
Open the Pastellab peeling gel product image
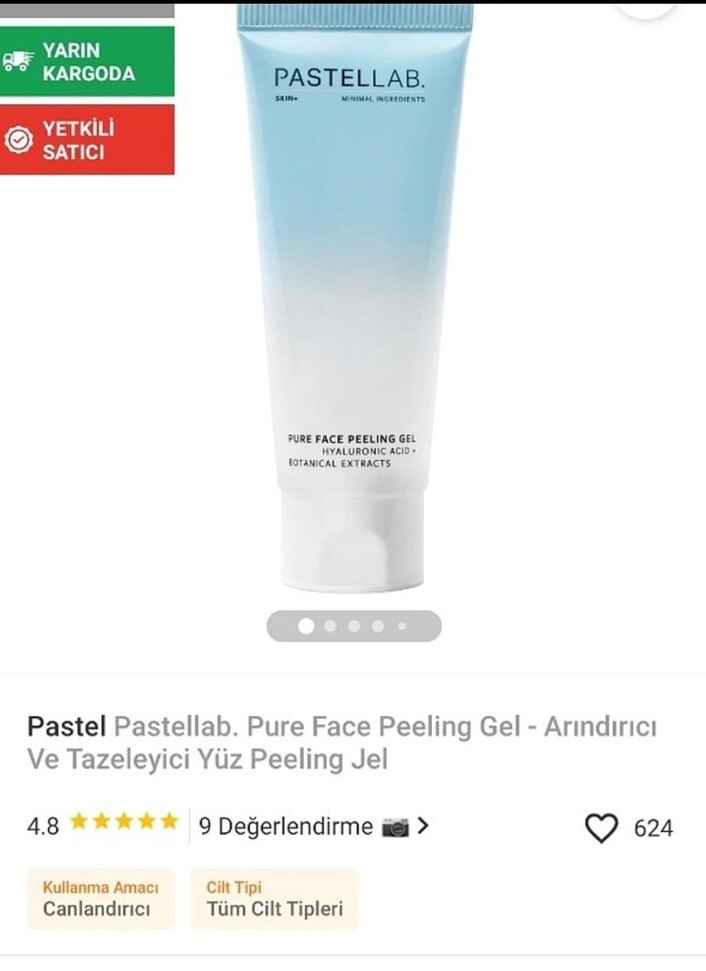coord(353,300)
